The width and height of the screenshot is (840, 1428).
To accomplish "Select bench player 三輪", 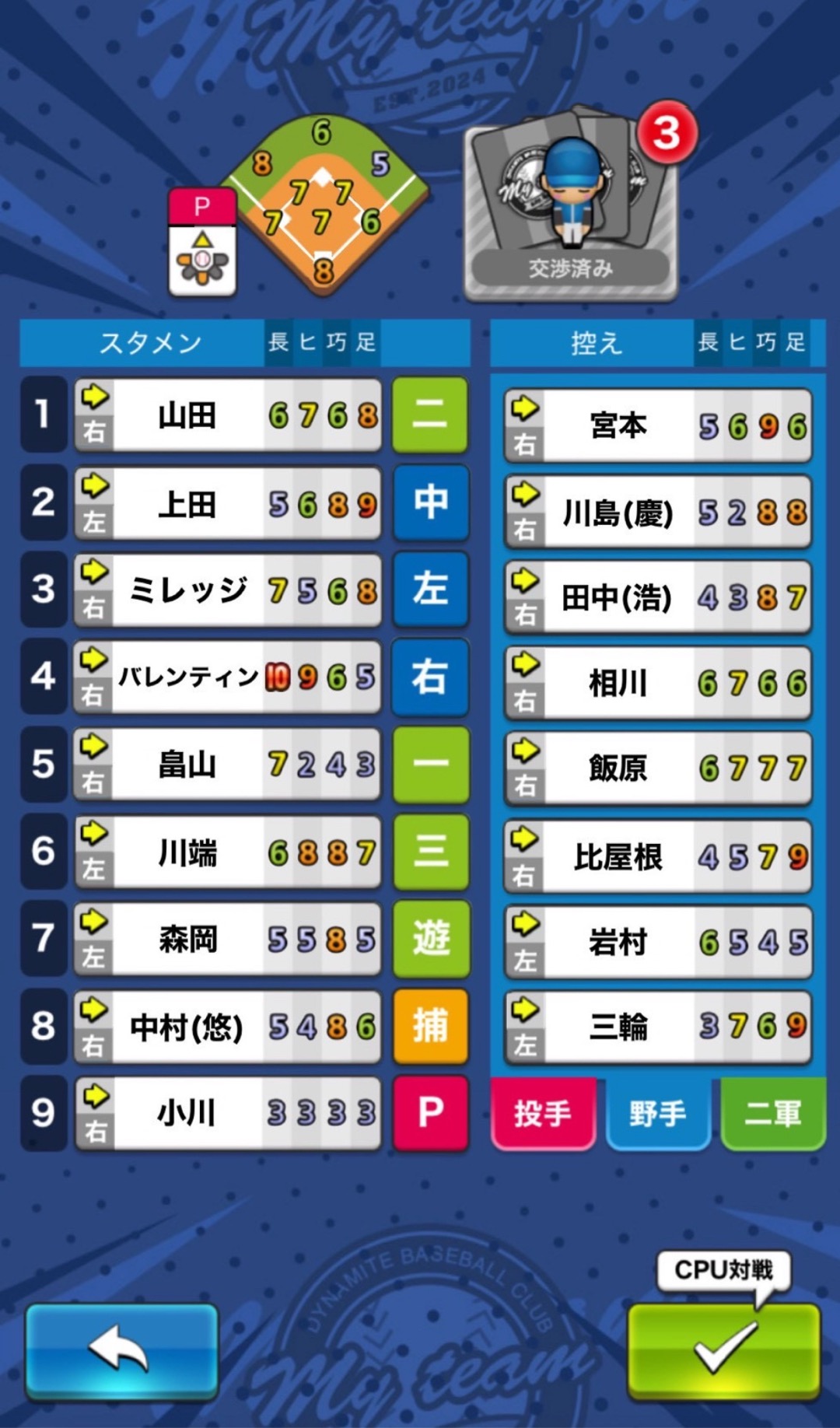I will [657, 1026].
